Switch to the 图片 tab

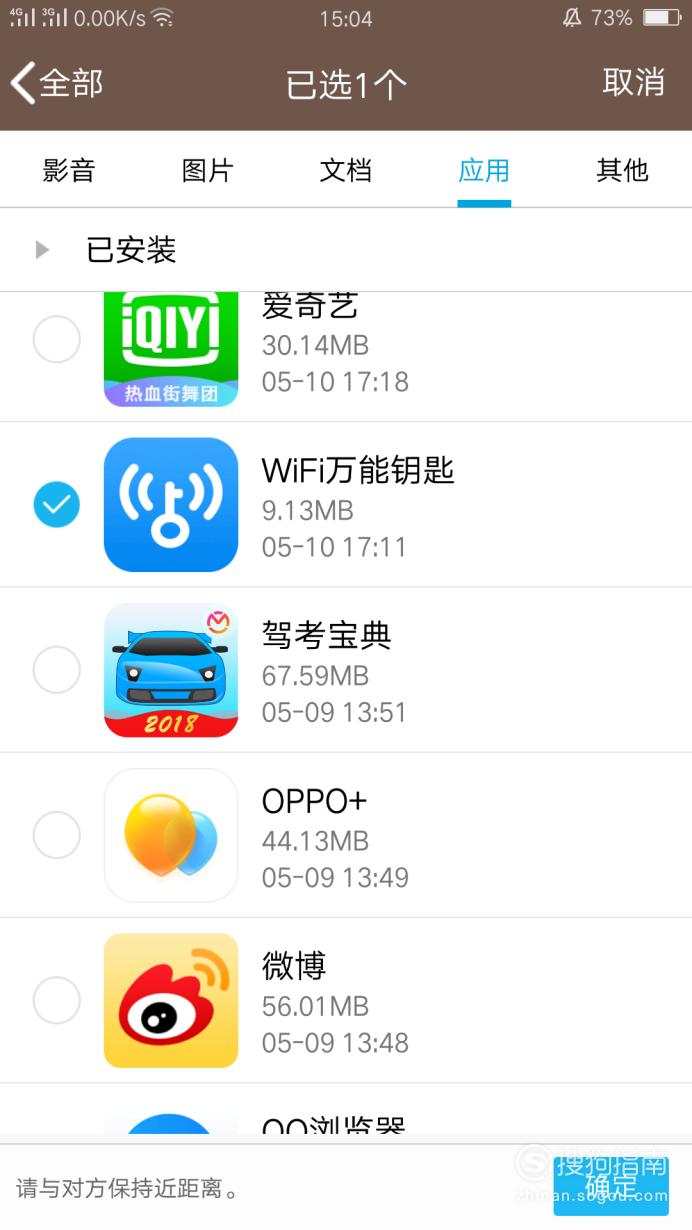click(207, 170)
